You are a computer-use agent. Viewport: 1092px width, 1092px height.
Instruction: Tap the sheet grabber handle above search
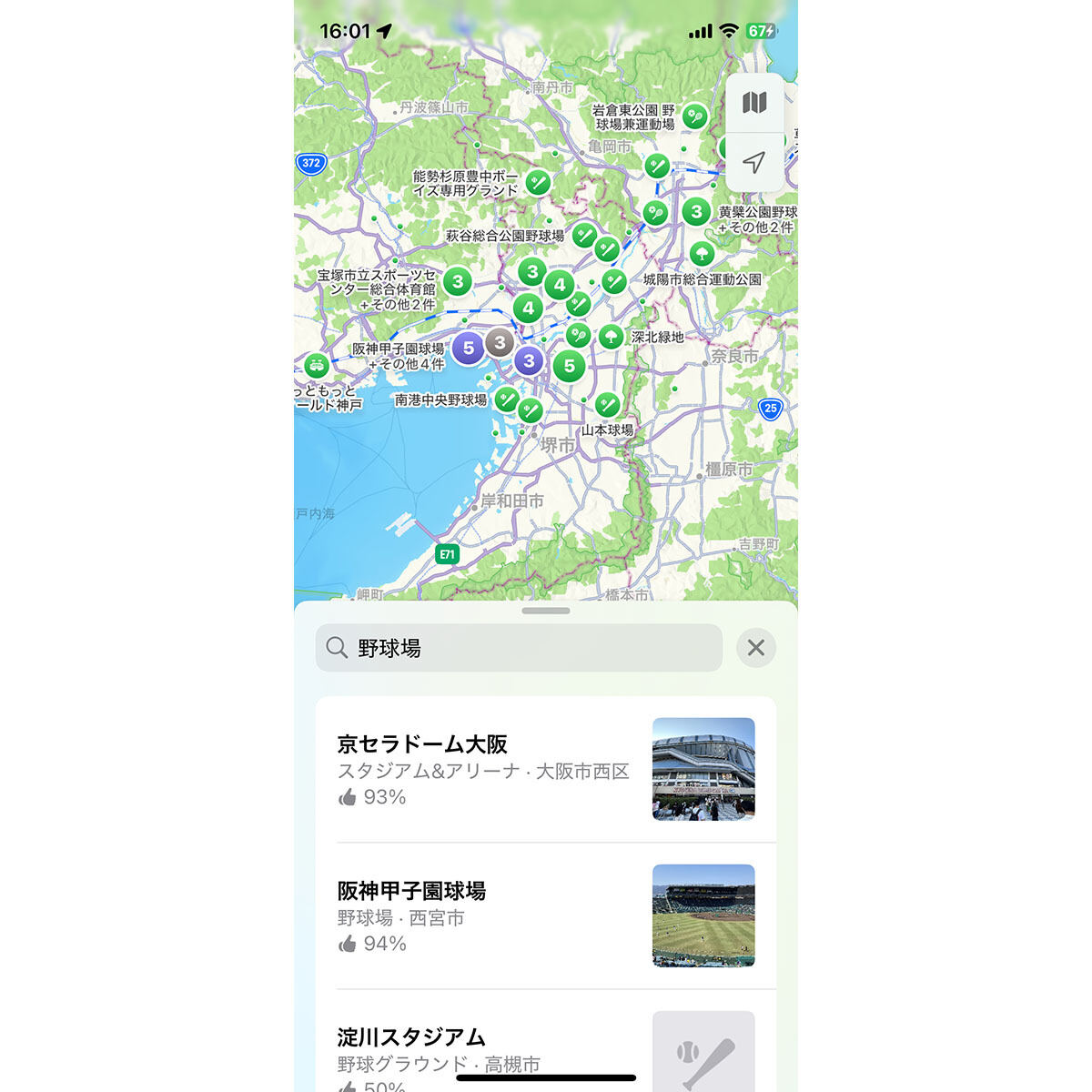[x=546, y=611]
